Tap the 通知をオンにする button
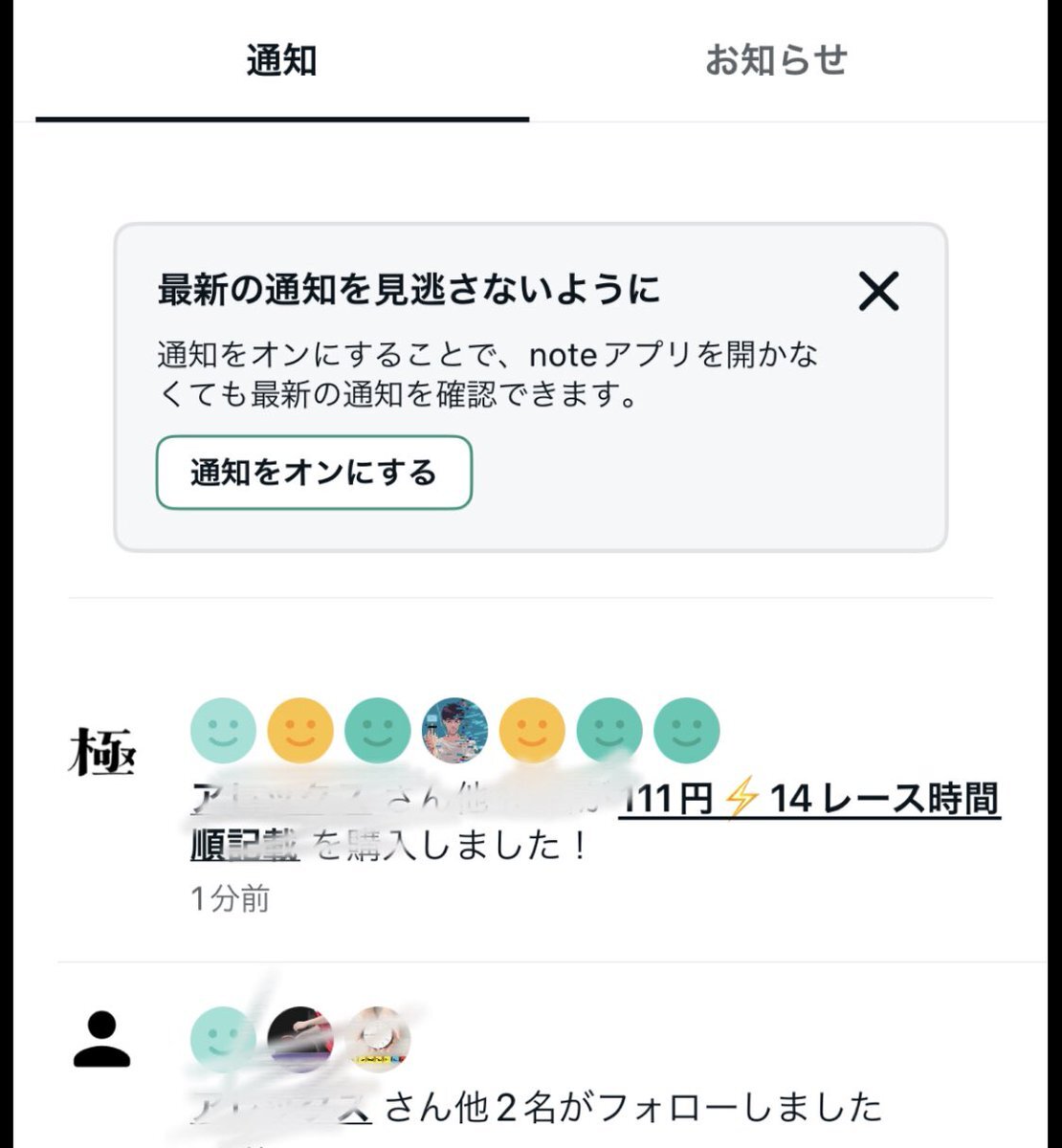 [314, 473]
